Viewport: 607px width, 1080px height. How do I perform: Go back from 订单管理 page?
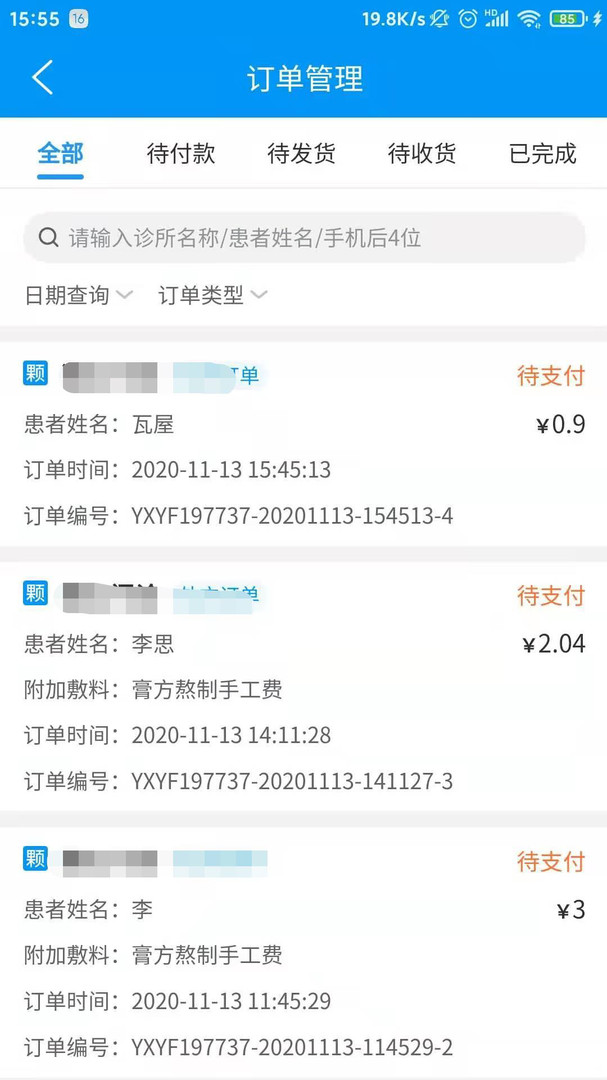(42, 78)
